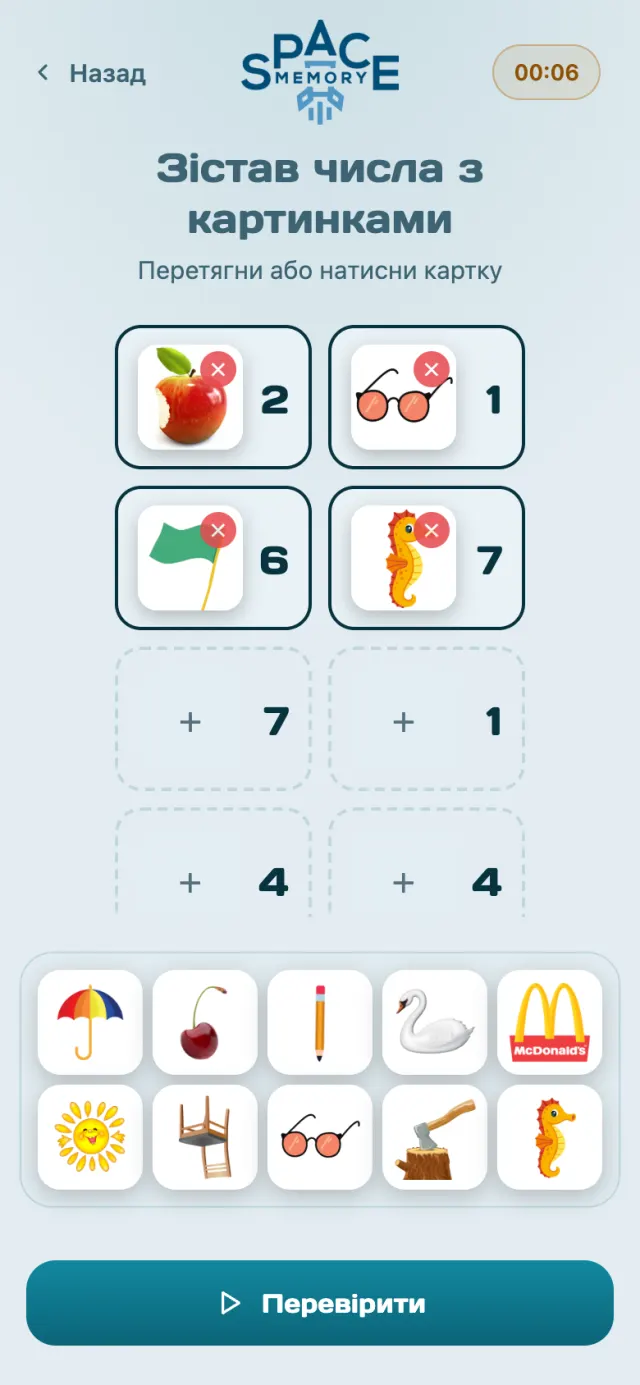Select the cherry picture card
Image resolution: width=640 pixels, height=1385 pixels.
tap(205, 1022)
